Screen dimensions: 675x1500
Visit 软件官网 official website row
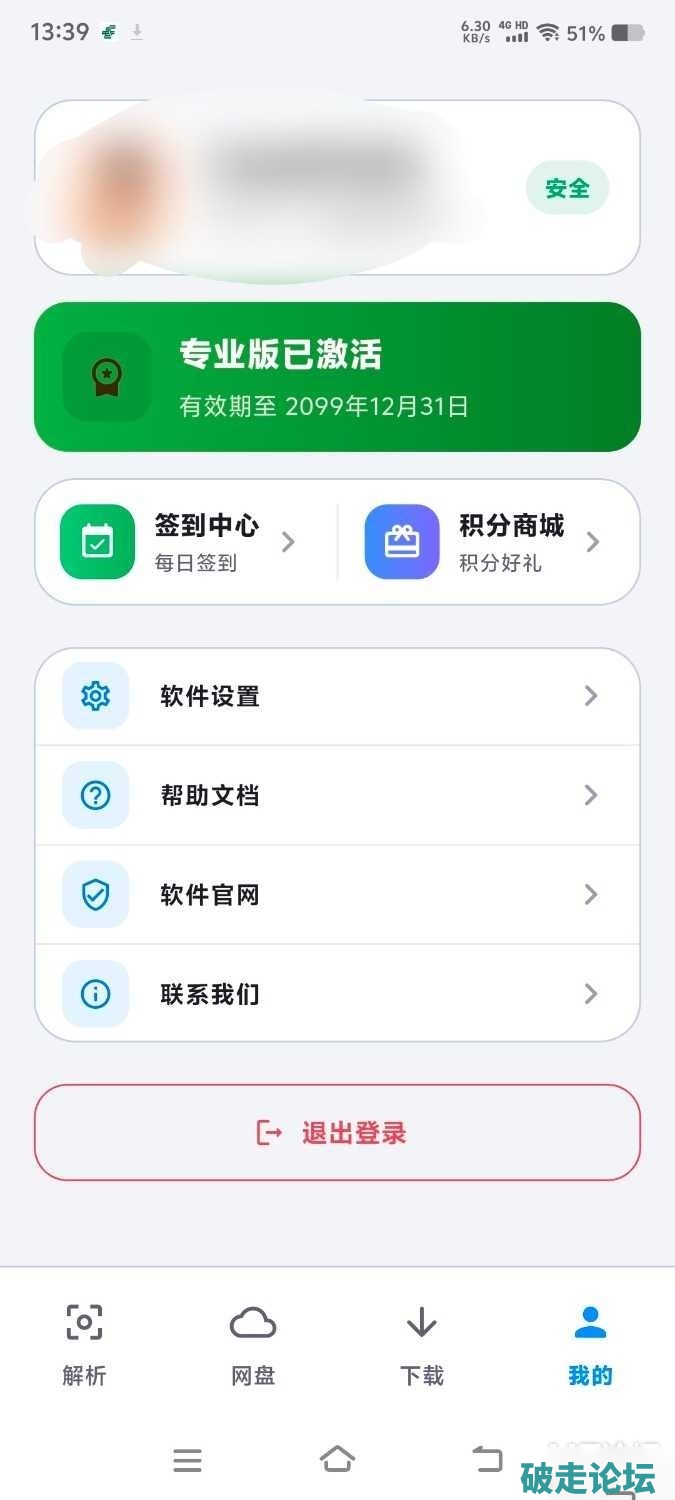(x=337, y=894)
